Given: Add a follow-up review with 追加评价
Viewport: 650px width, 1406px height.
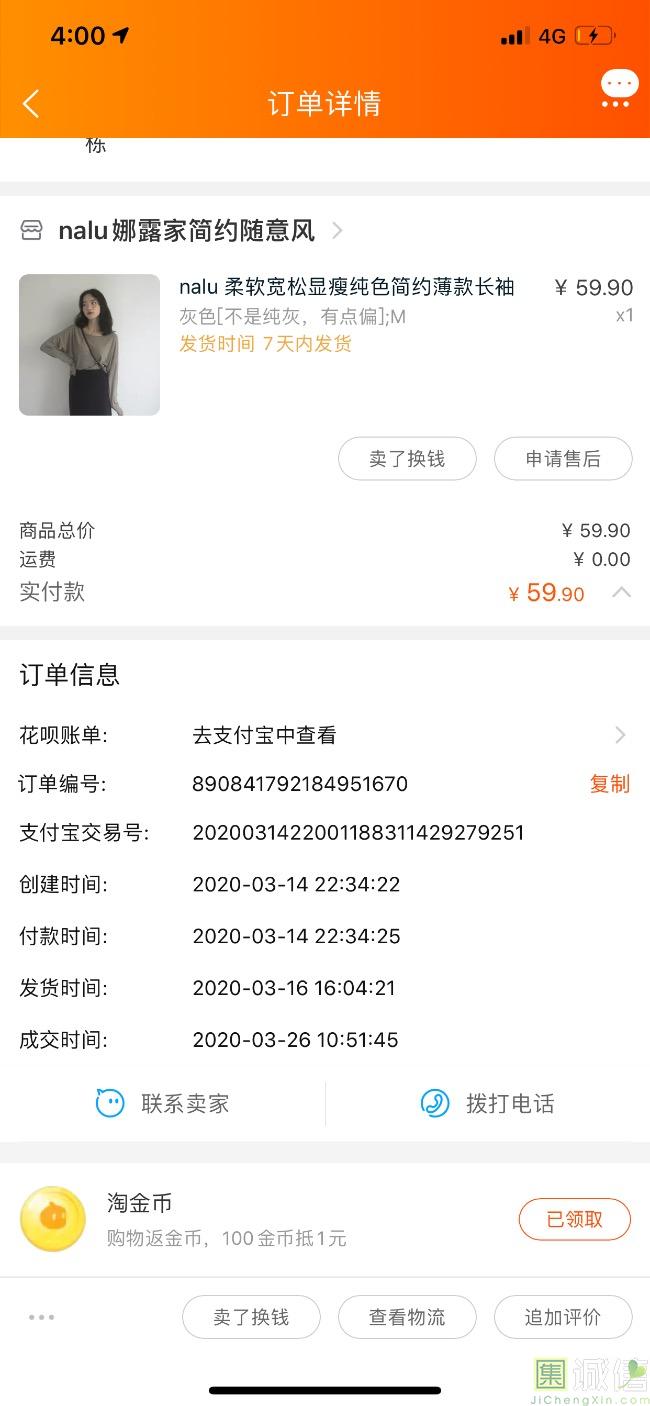Looking at the screenshot, I should tap(563, 1317).
